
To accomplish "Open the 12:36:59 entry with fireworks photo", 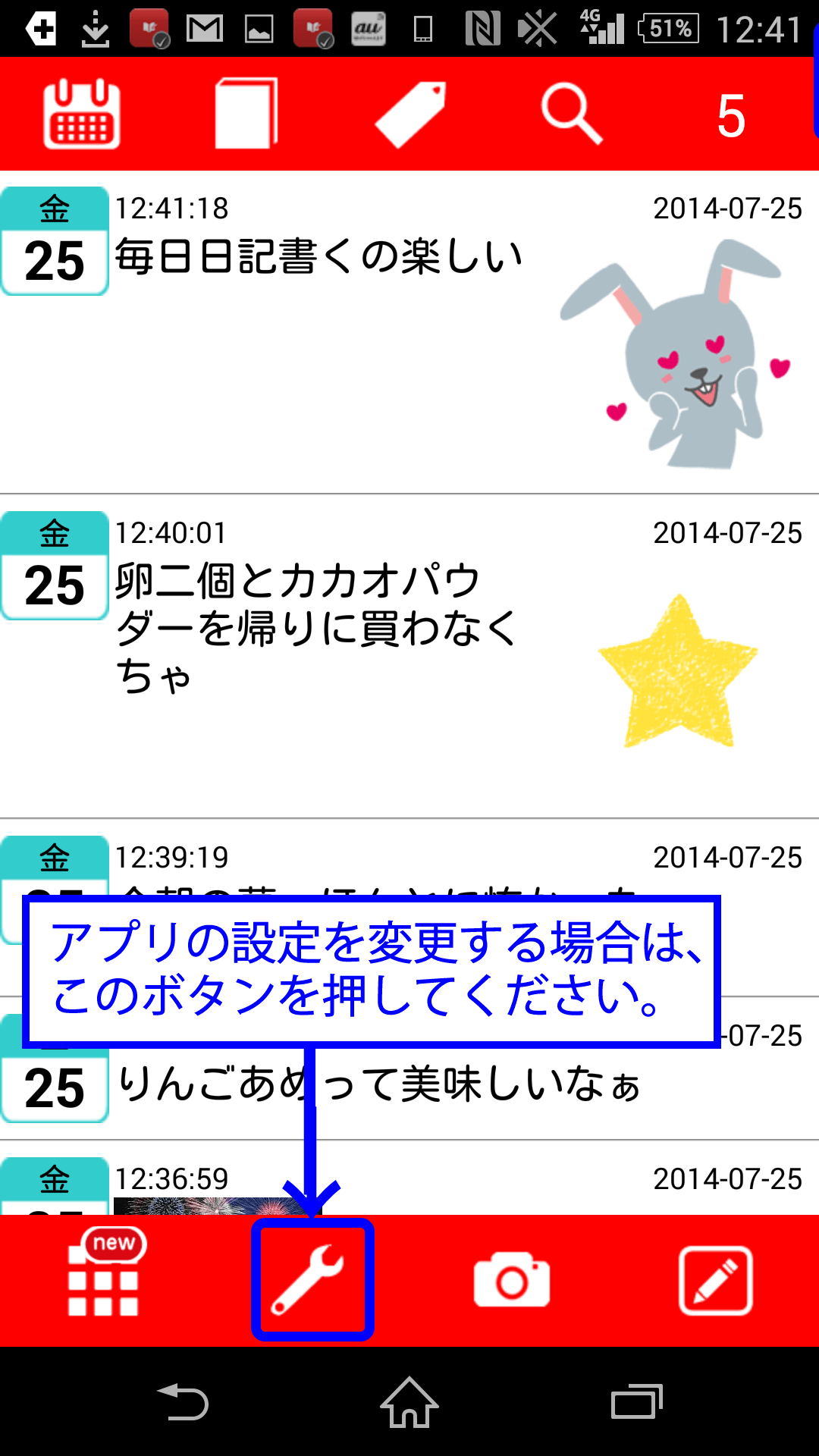I will point(455,1180).
